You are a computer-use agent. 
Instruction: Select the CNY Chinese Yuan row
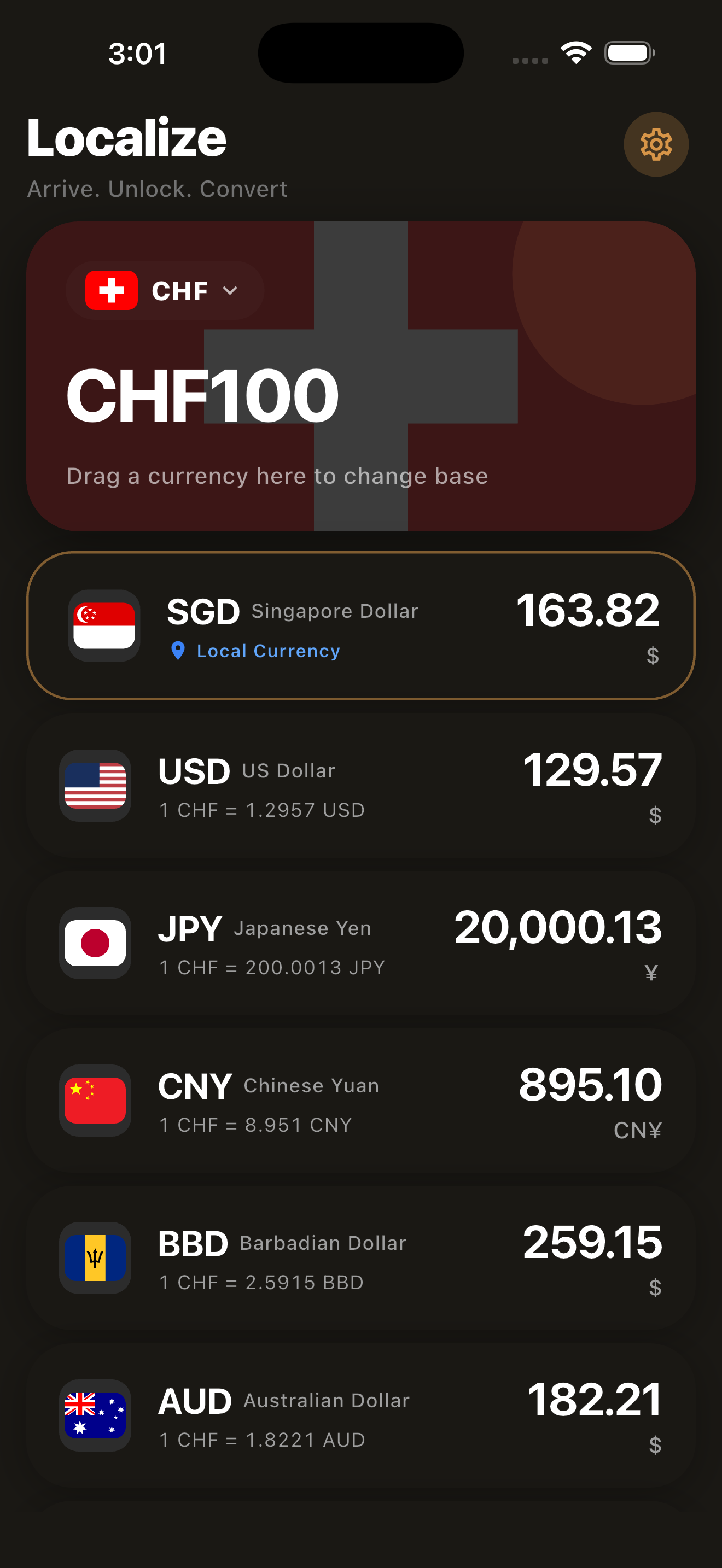360,1100
